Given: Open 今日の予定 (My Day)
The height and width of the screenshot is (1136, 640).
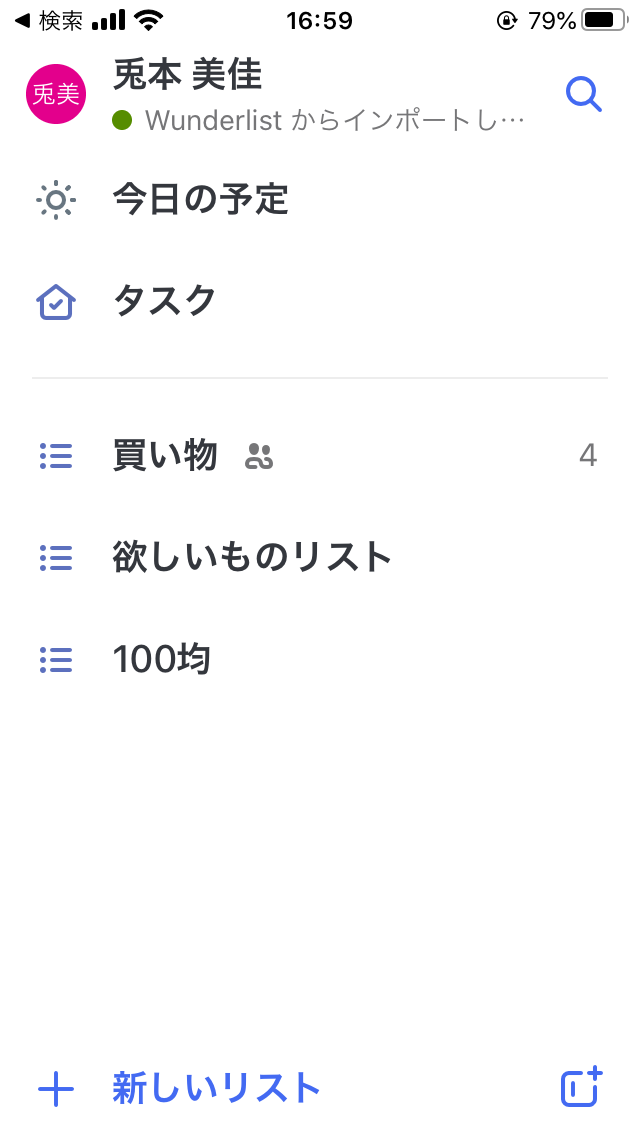Looking at the screenshot, I should (320, 200).
